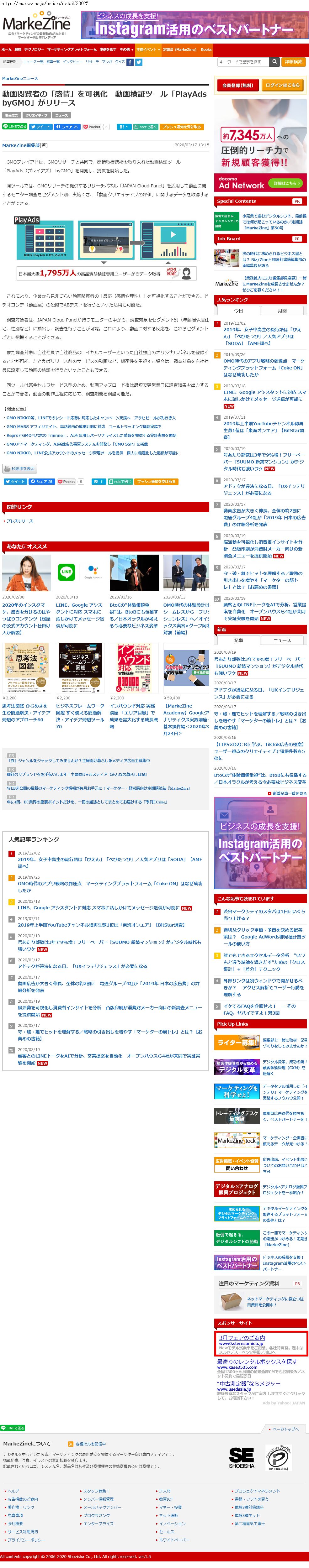
Task: Open ログインはこちら login button
Action: point(283,85)
